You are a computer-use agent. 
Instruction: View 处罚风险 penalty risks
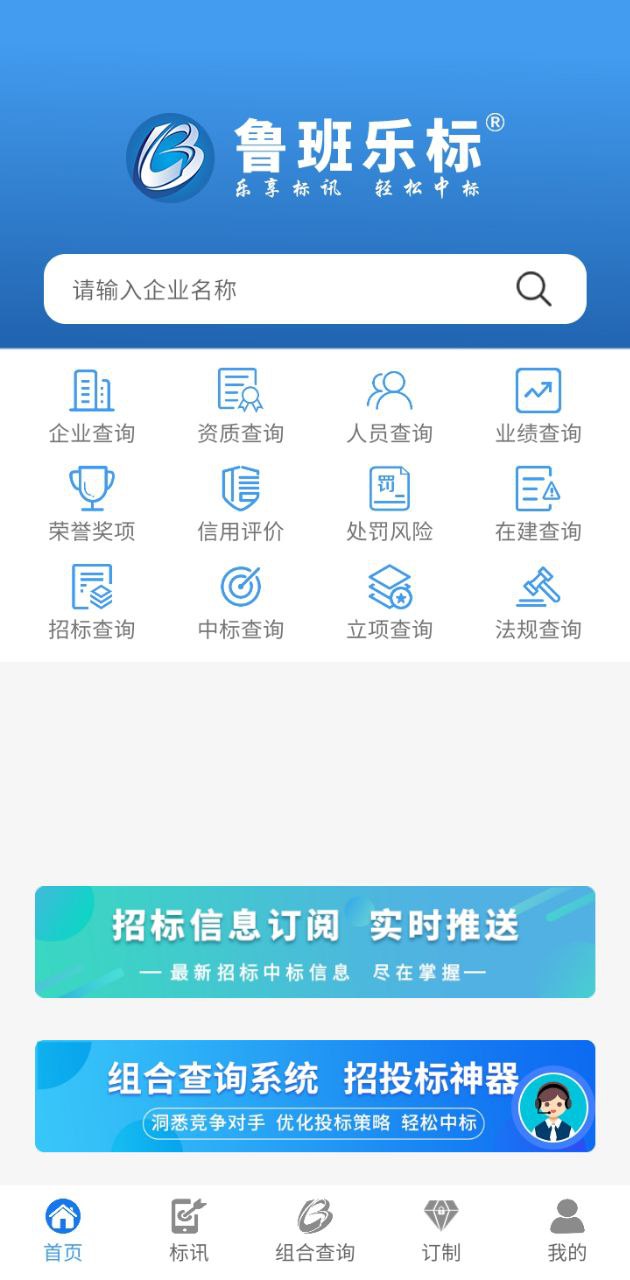coord(389,503)
